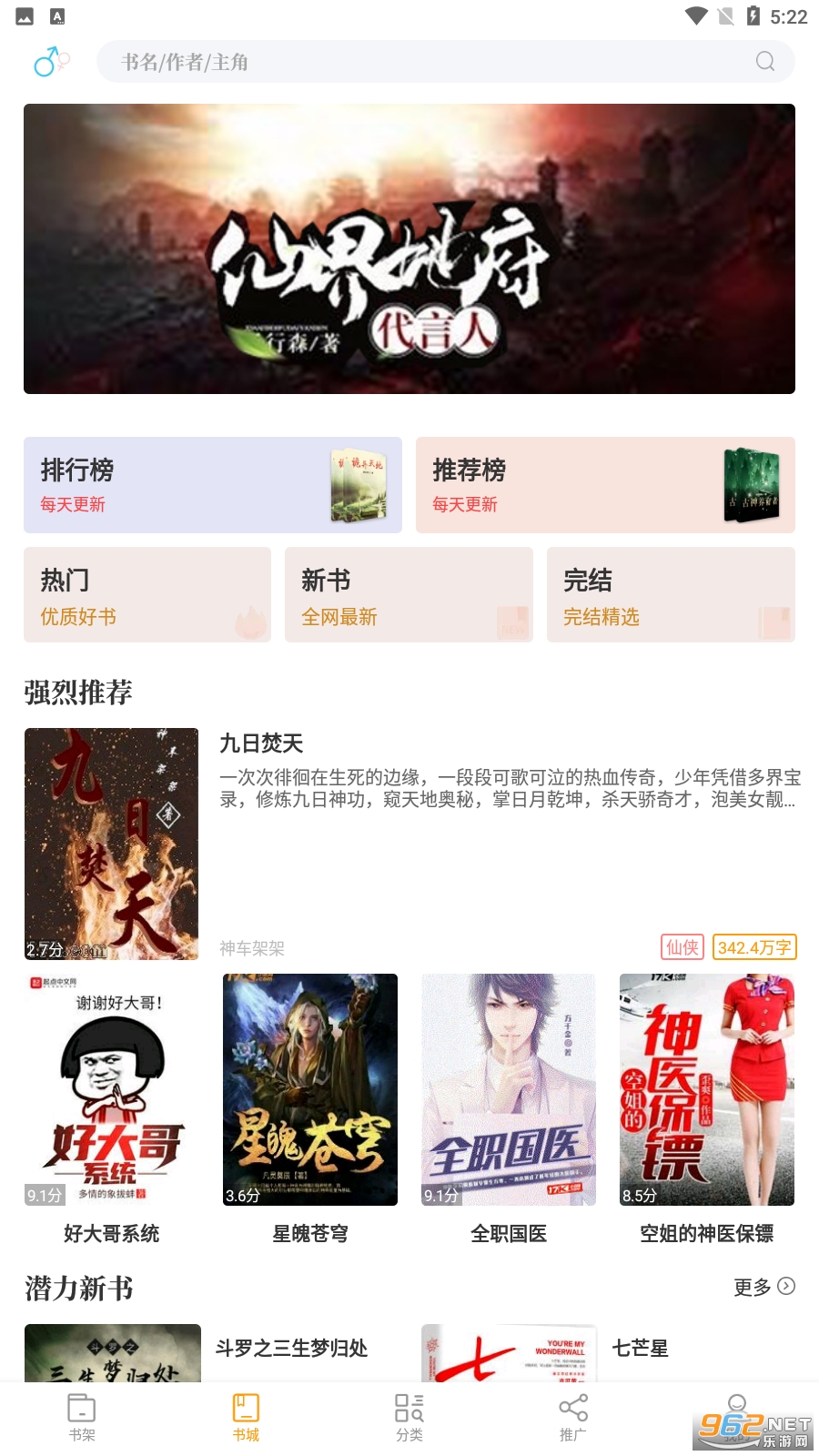Viewport: 819px width, 1456px height.
Task: Browse the 热门 popular books
Action: (x=147, y=595)
